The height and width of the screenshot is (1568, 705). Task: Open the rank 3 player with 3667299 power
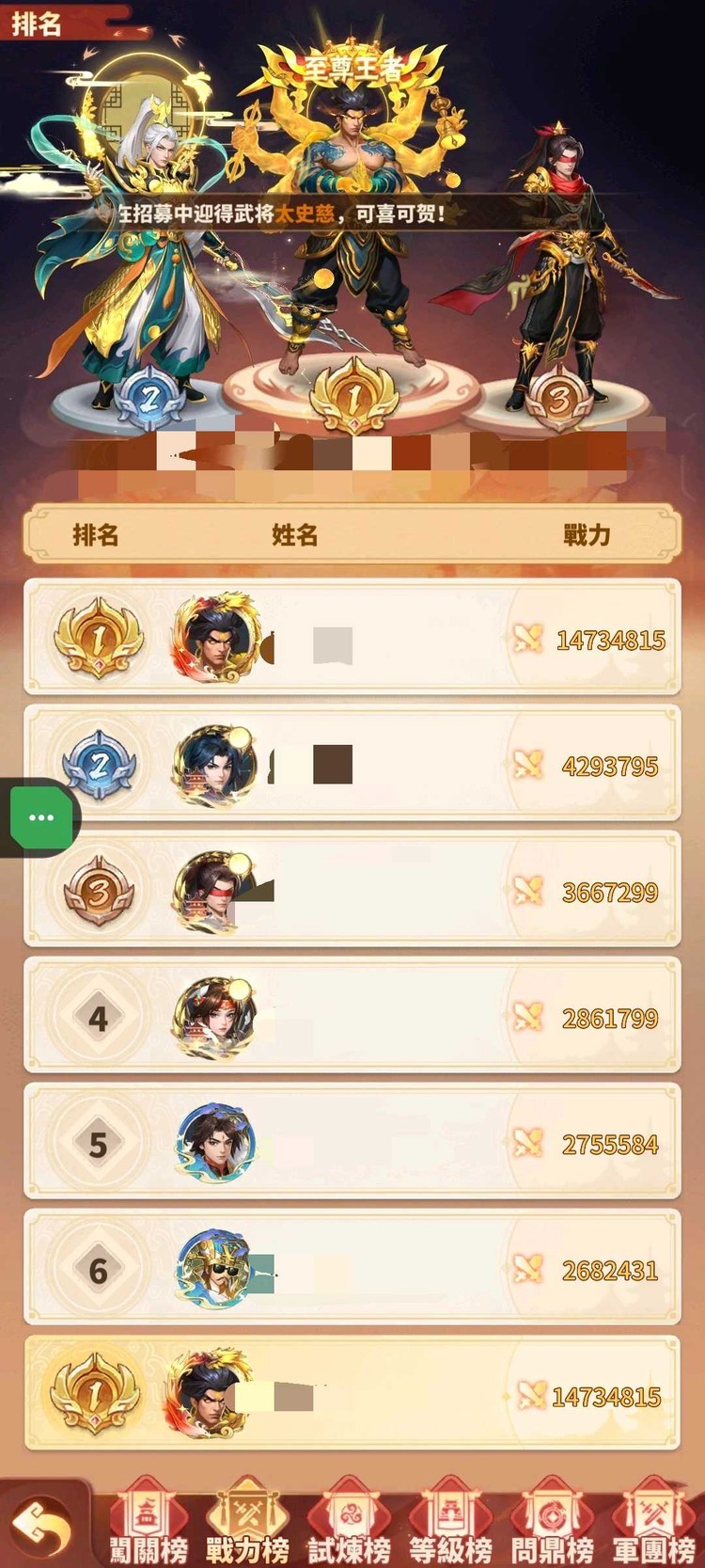[352, 891]
